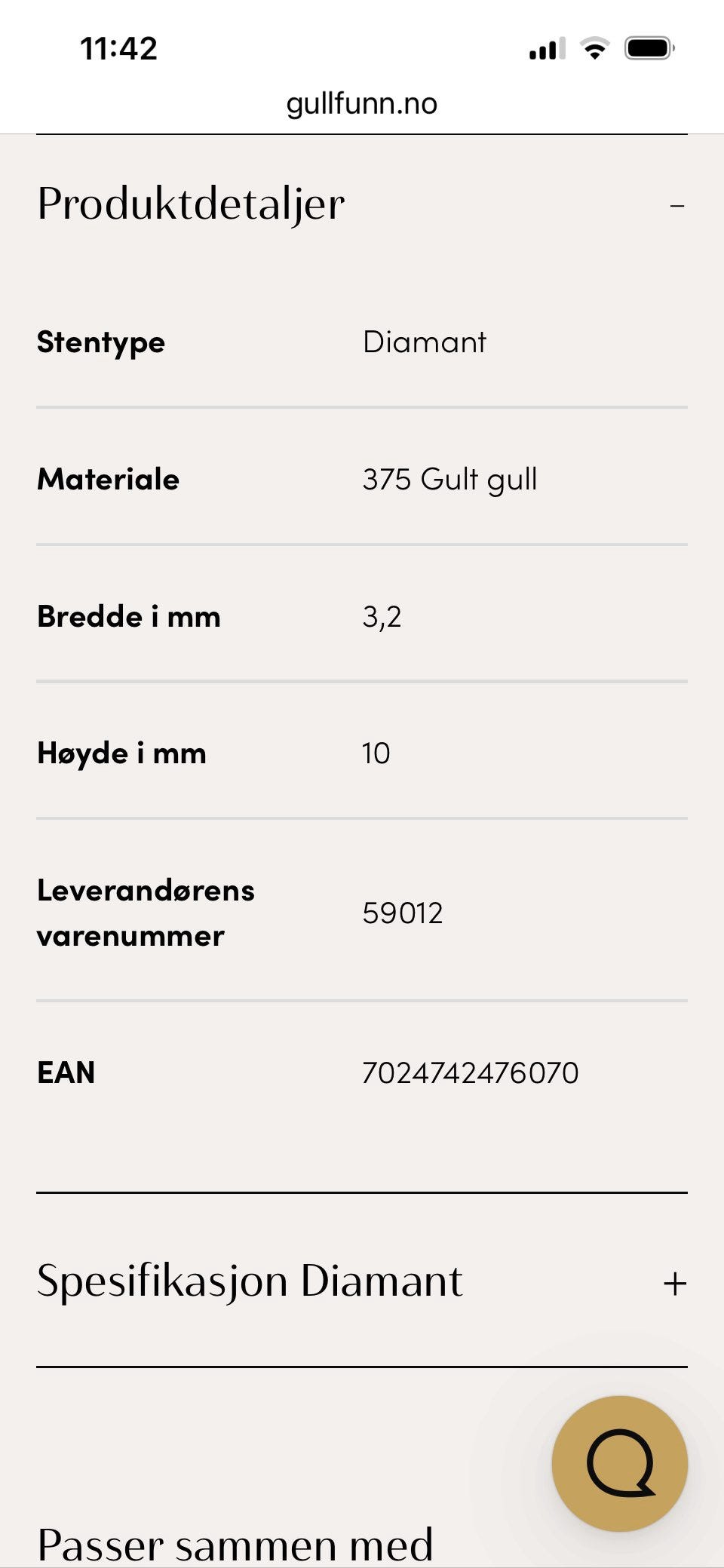Viewport: 724px width, 1568px height.
Task: Select the Diamant stone type value
Action: [425, 342]
